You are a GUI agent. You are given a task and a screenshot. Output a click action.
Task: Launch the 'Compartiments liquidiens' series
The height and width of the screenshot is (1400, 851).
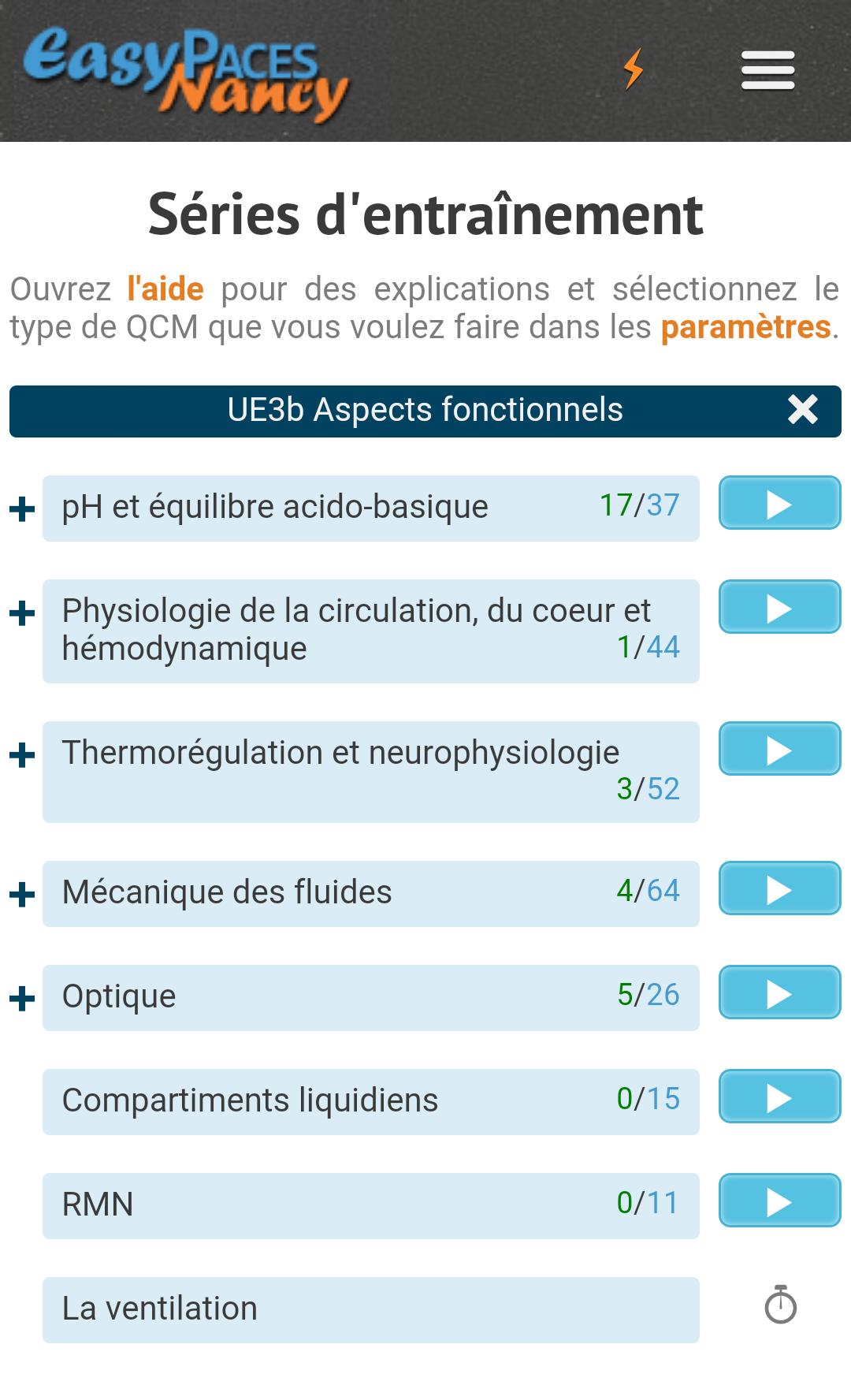coord(778,1096)
